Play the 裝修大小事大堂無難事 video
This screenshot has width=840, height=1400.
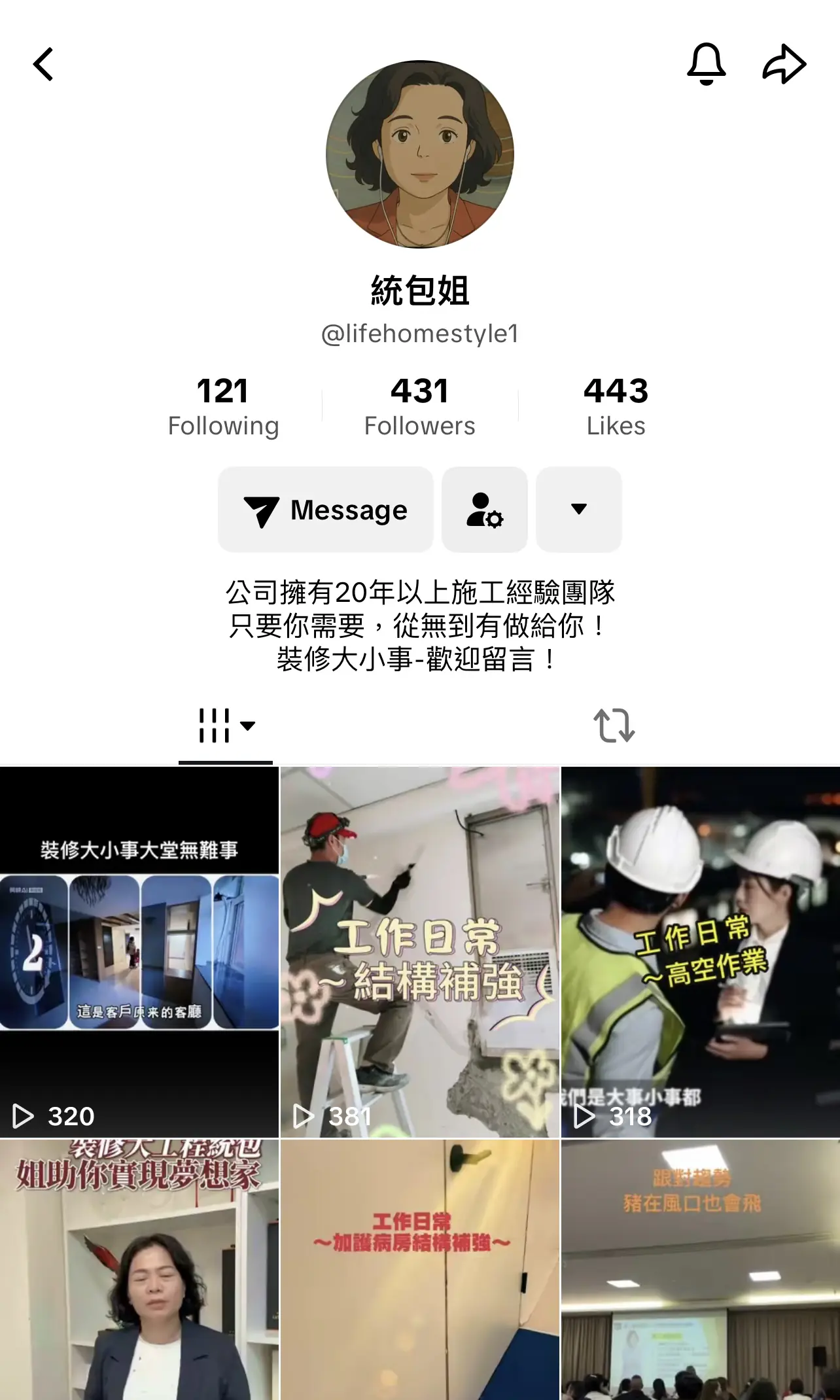tap(139, 952)
